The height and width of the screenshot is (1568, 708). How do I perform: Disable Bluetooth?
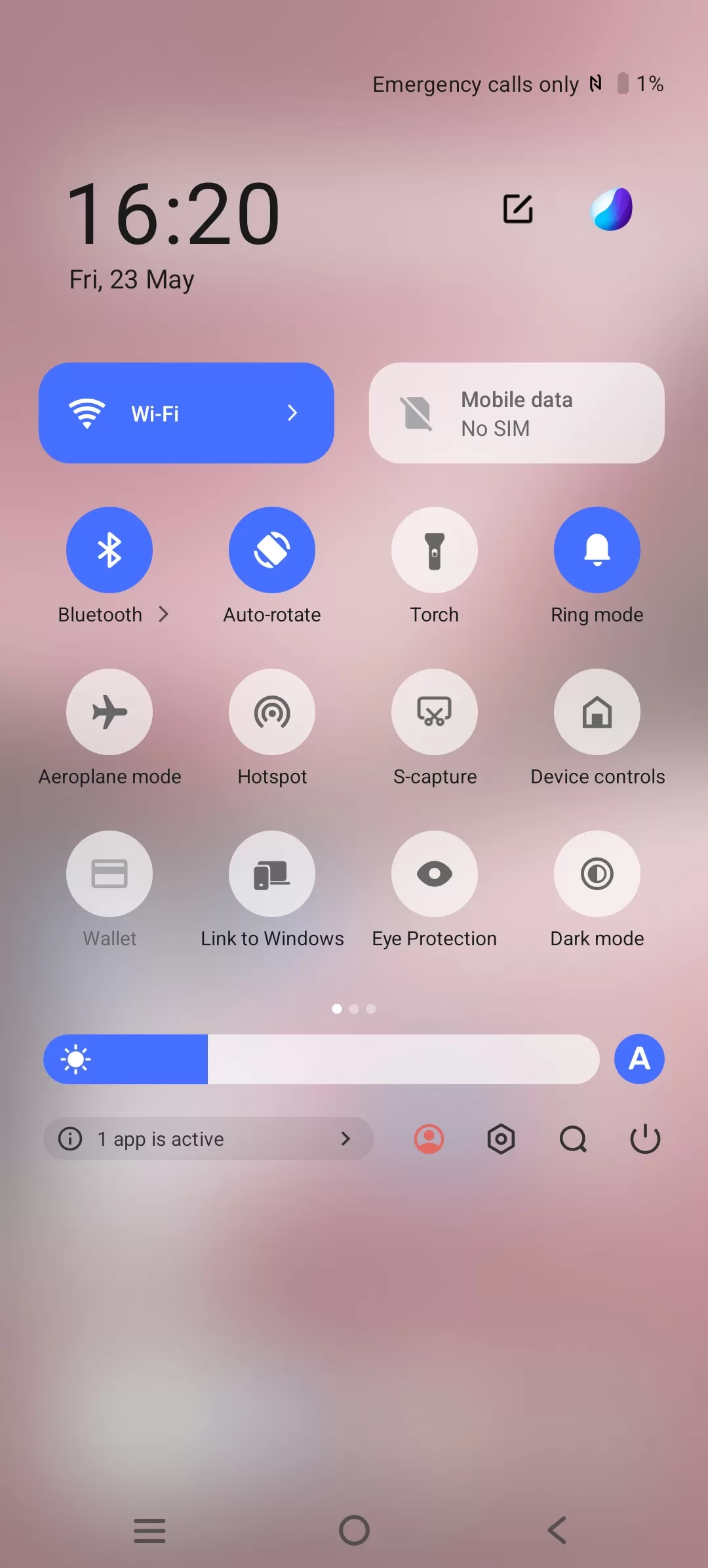[109, 550]
